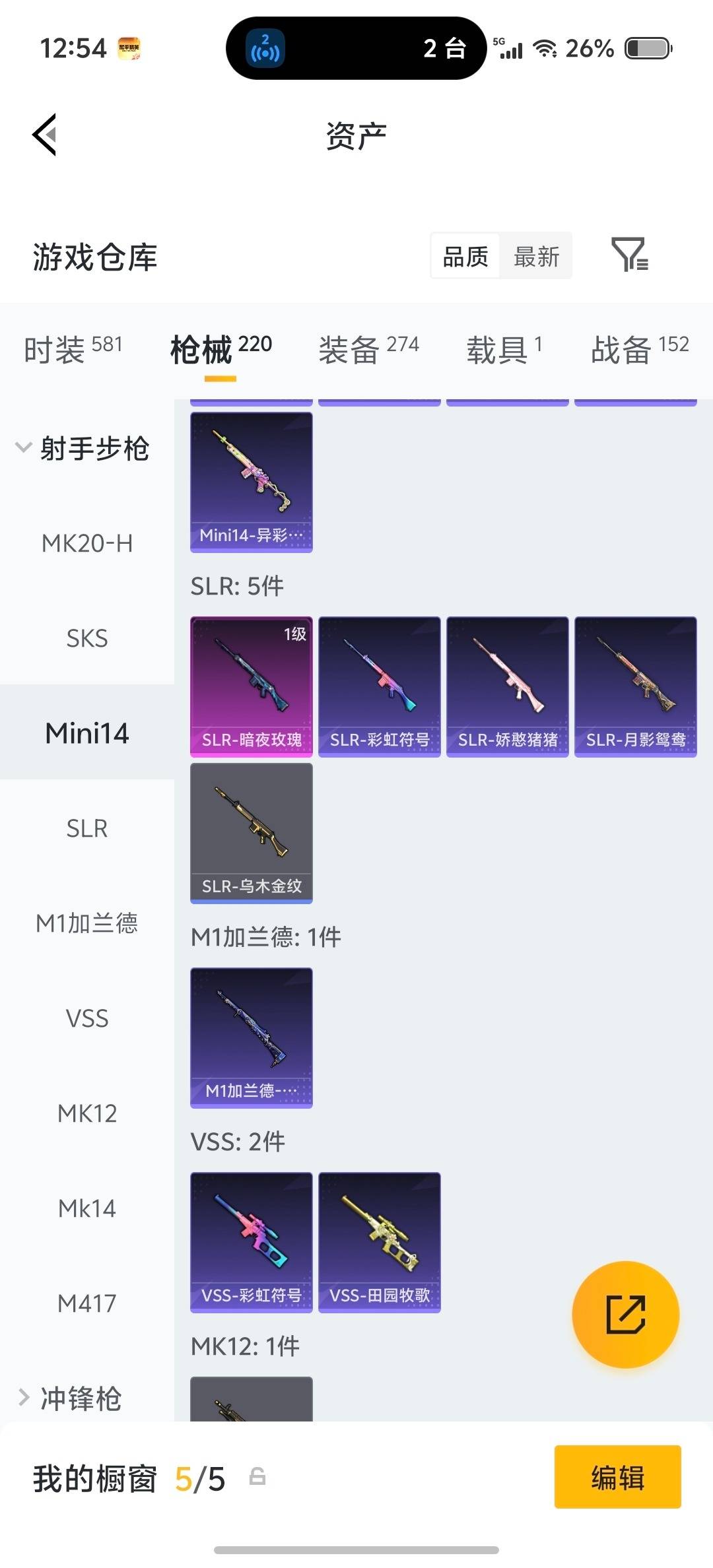Viewport: 713px width, 1568px height.
Task: Select the SLR-暗夜玫瑰 weapon card
Action: (x=251, y=686)
